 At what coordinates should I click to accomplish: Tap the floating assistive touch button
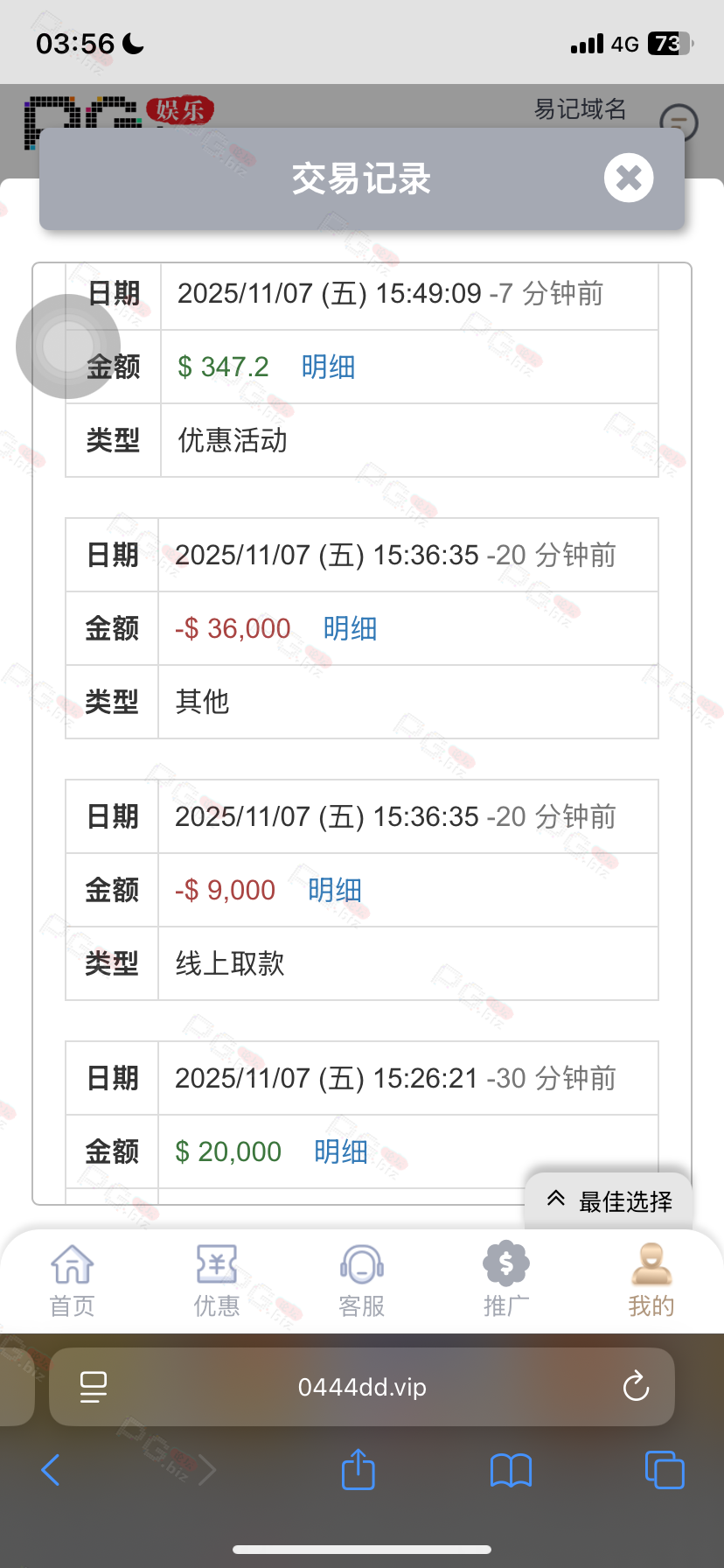pyautogui.click(x=68, y=346)
